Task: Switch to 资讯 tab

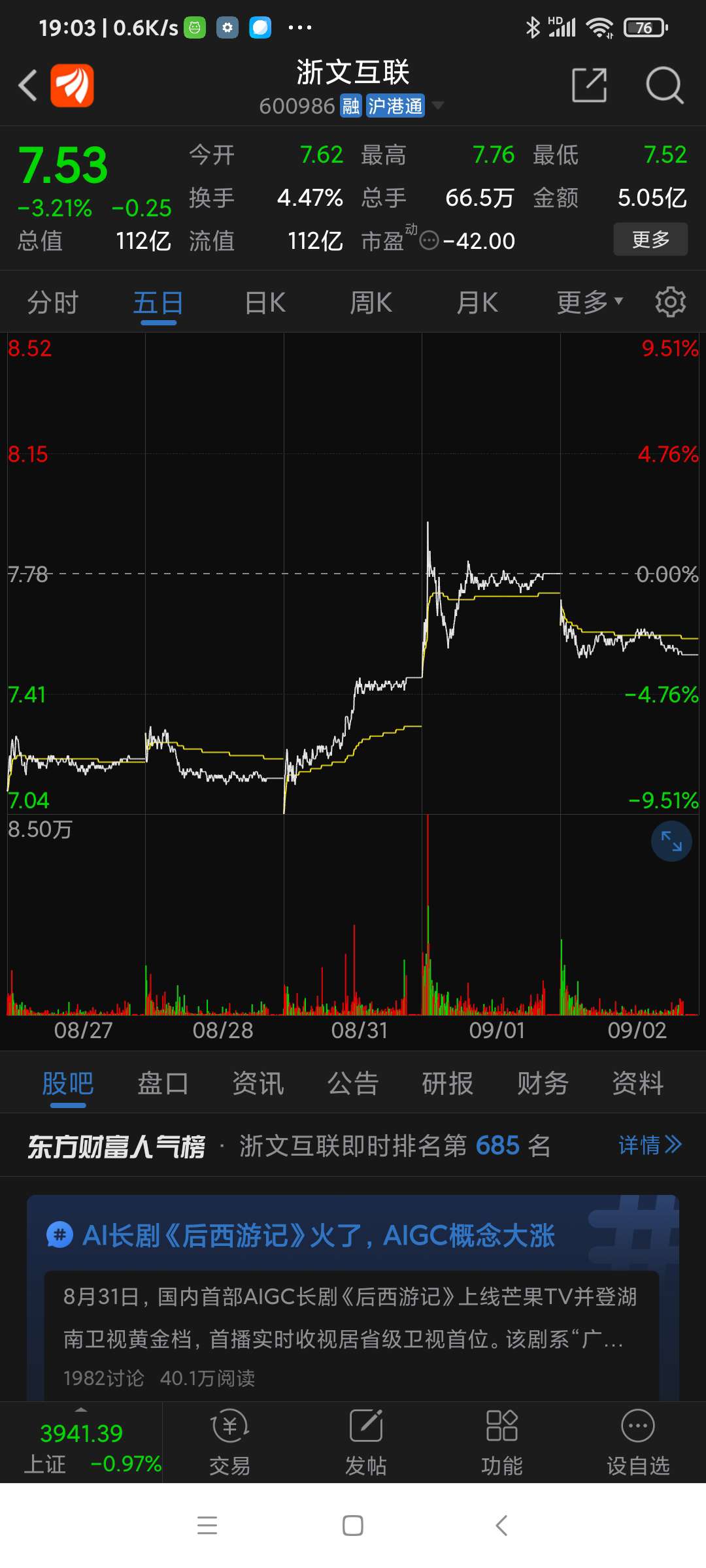Action: [258, 1083]
